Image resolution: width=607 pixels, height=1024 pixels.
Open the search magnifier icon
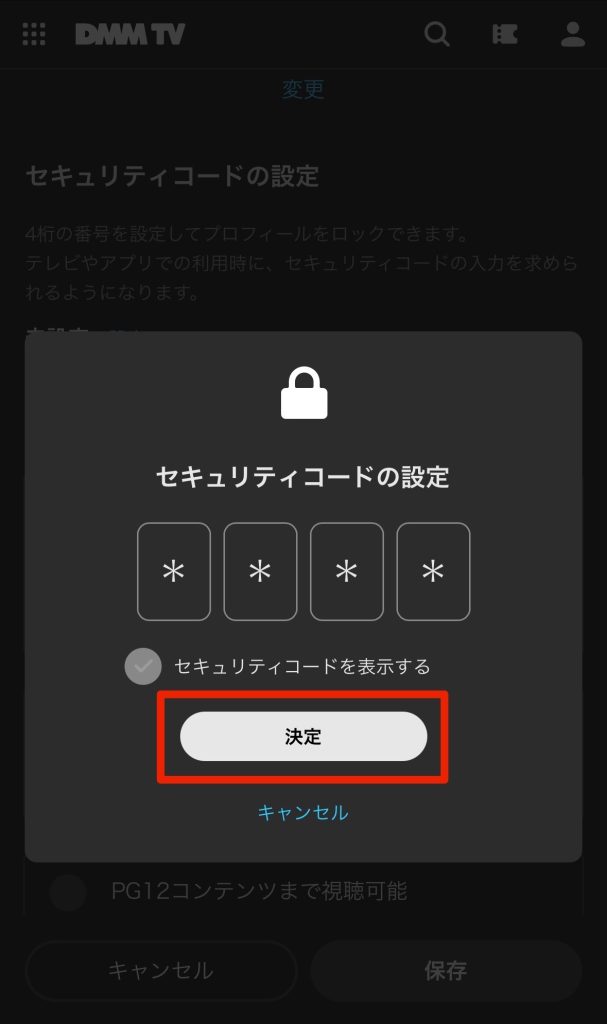coord(436,34)
